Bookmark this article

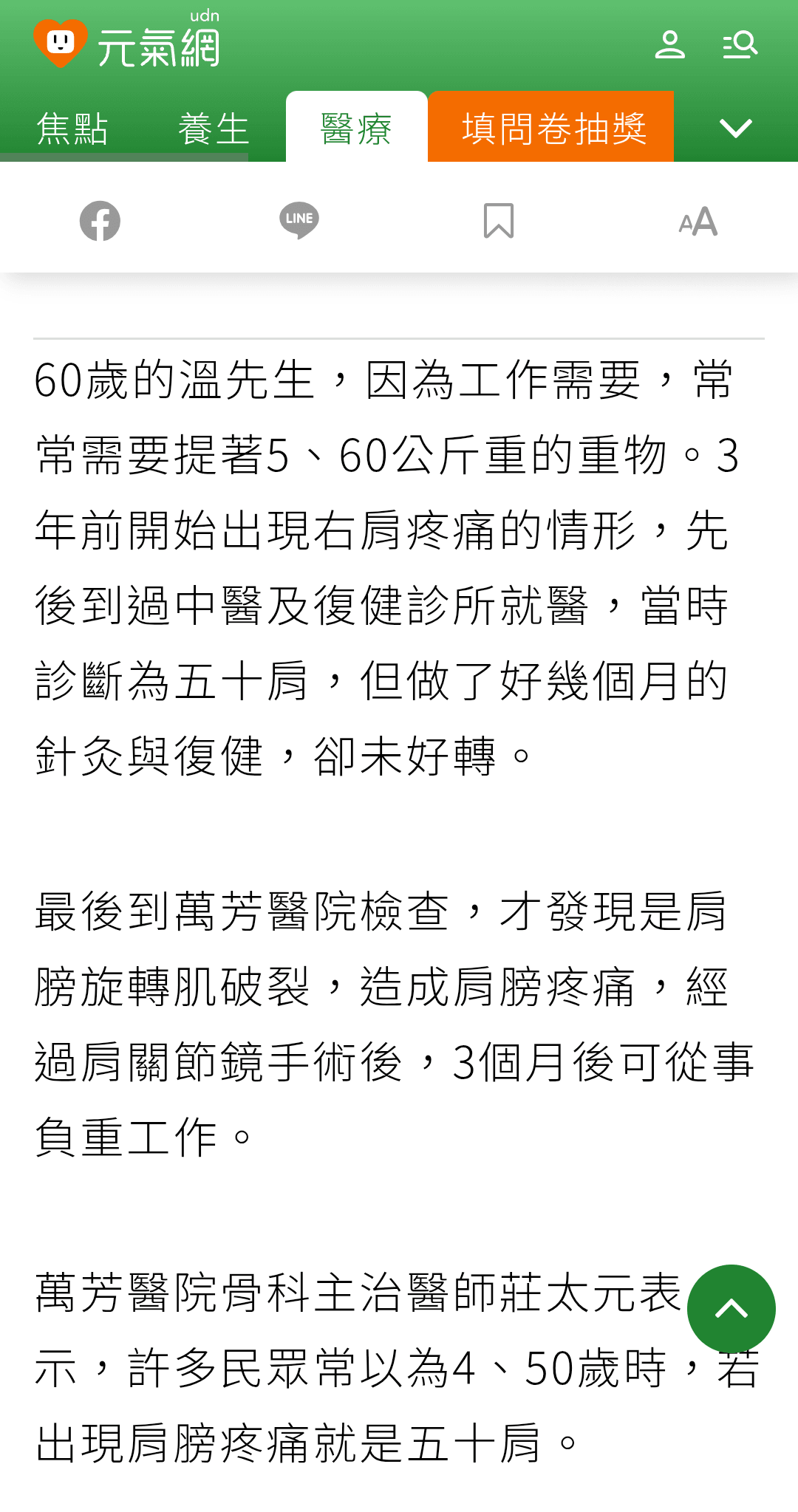(x=499, y=221)
